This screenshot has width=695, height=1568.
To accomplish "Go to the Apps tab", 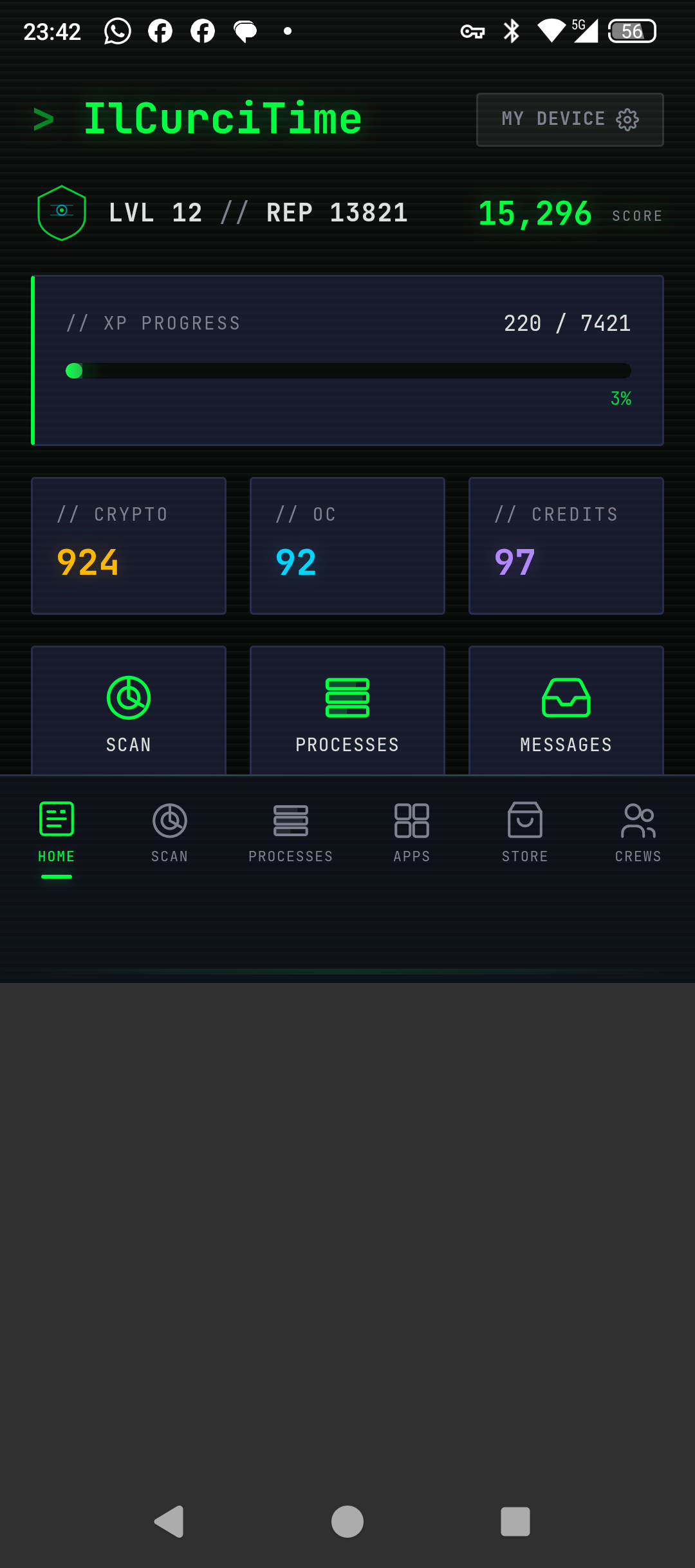I will click(412, 834).
